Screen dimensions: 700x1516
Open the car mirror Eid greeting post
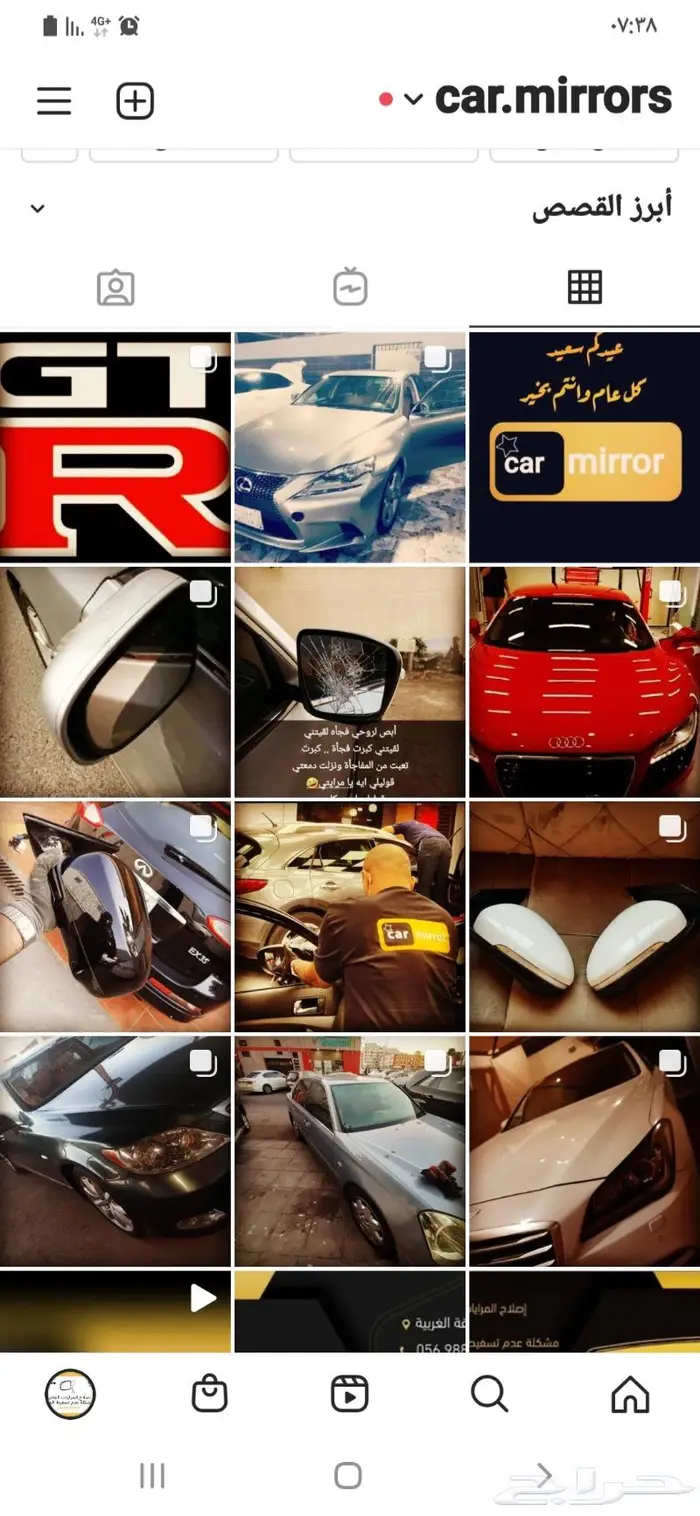[x=585, y=446]
